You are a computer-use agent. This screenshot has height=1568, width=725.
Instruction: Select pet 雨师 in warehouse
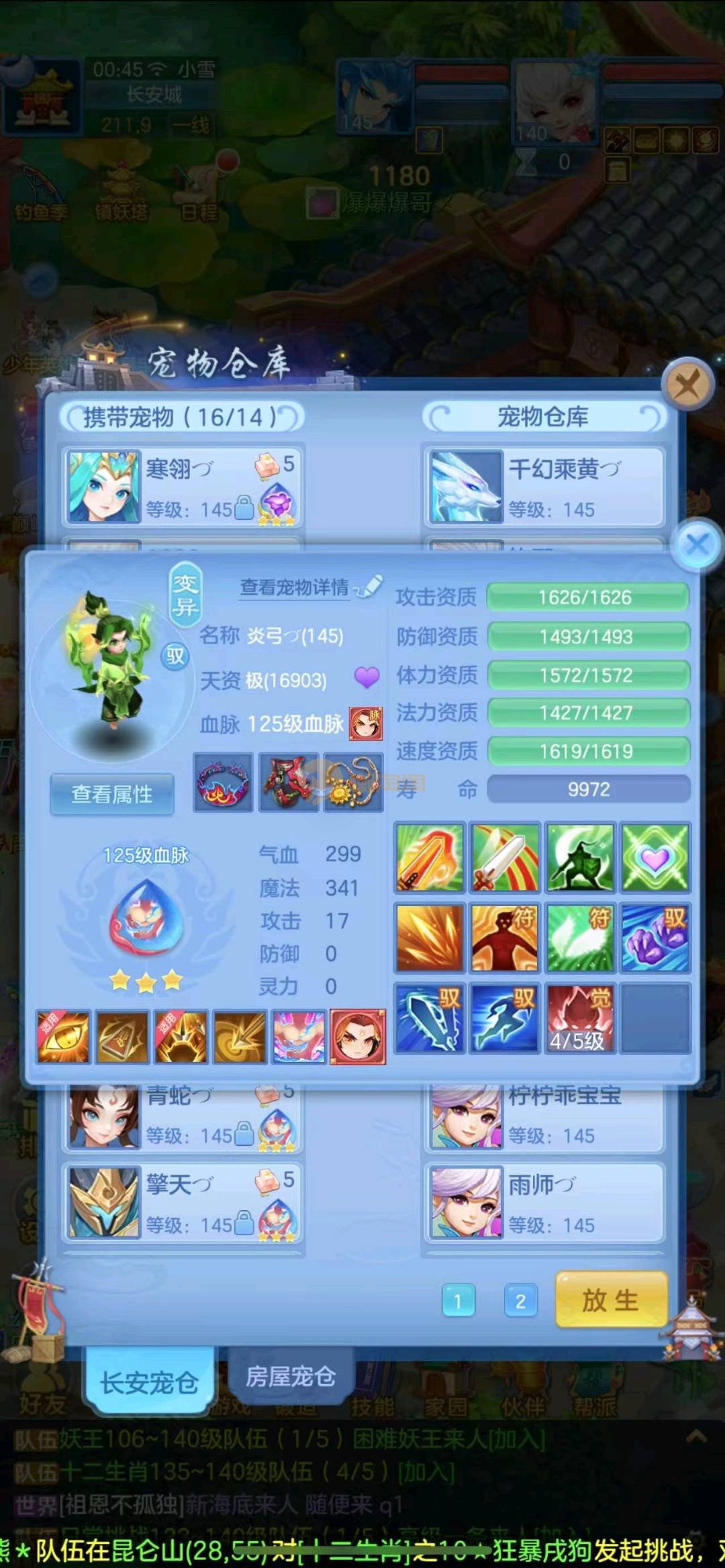(544, 1202)
